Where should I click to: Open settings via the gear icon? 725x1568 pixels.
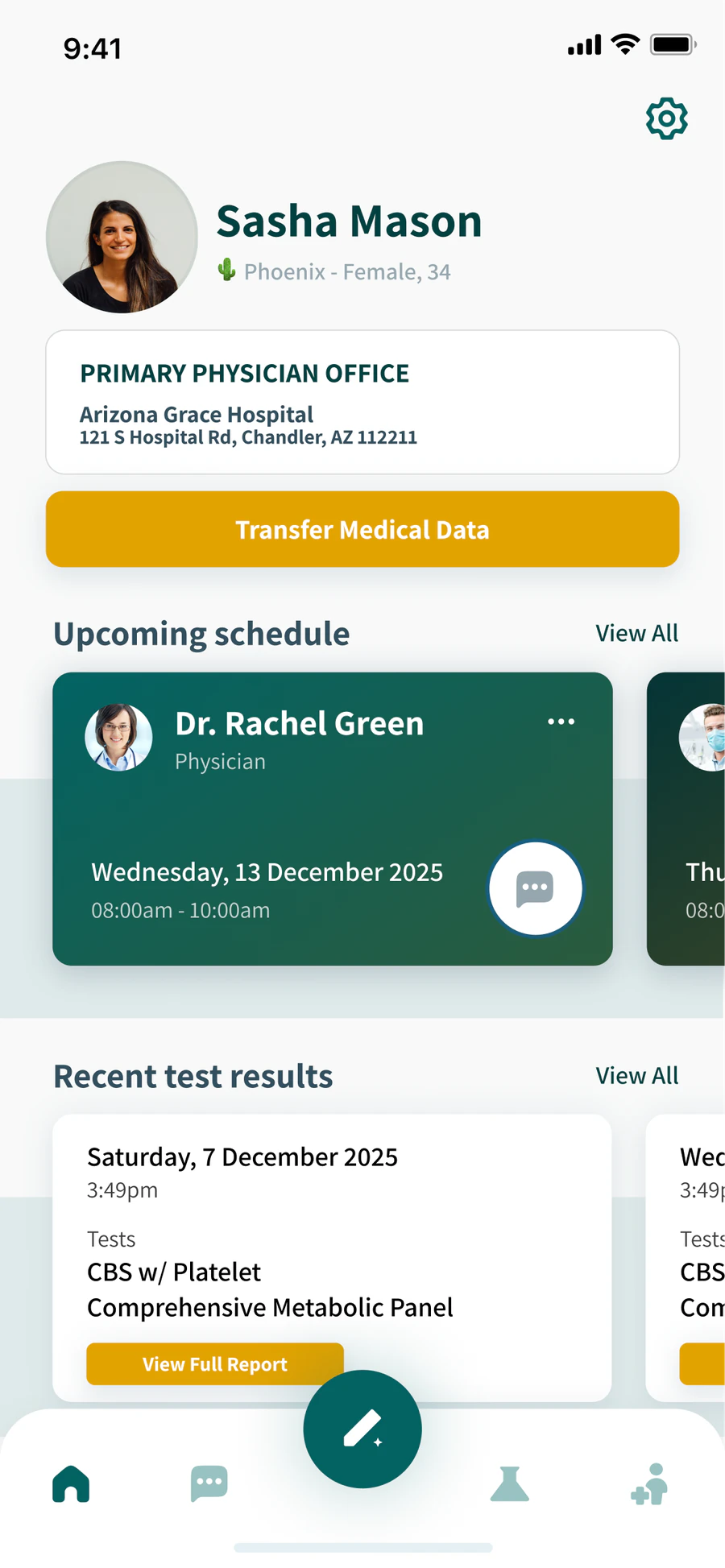pyautogui.click(x=667, y=119)
